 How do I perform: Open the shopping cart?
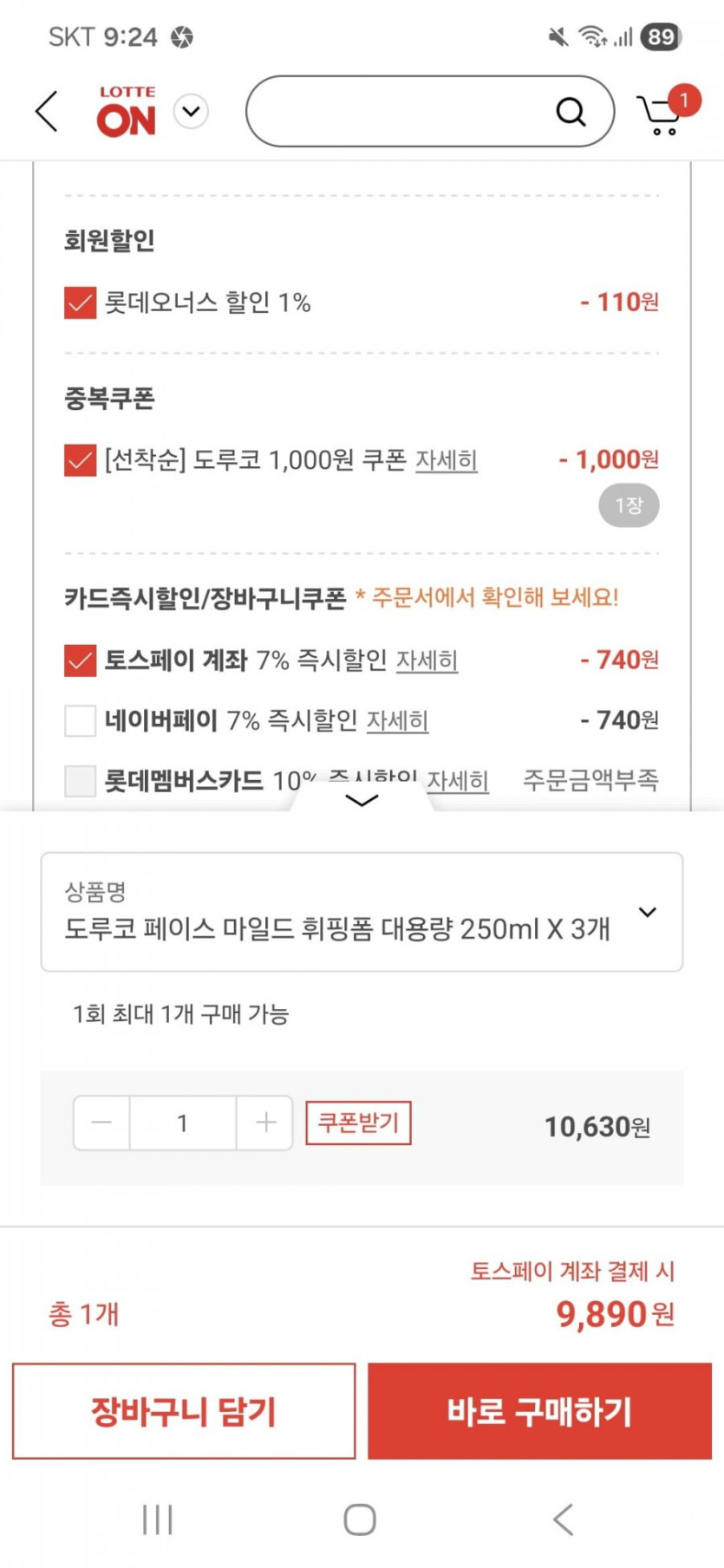[x=662, y=114]
